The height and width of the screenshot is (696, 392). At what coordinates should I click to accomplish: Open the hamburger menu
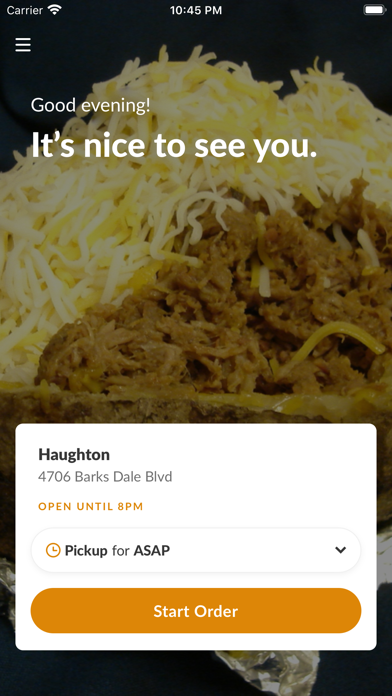[x=23, y=44]
